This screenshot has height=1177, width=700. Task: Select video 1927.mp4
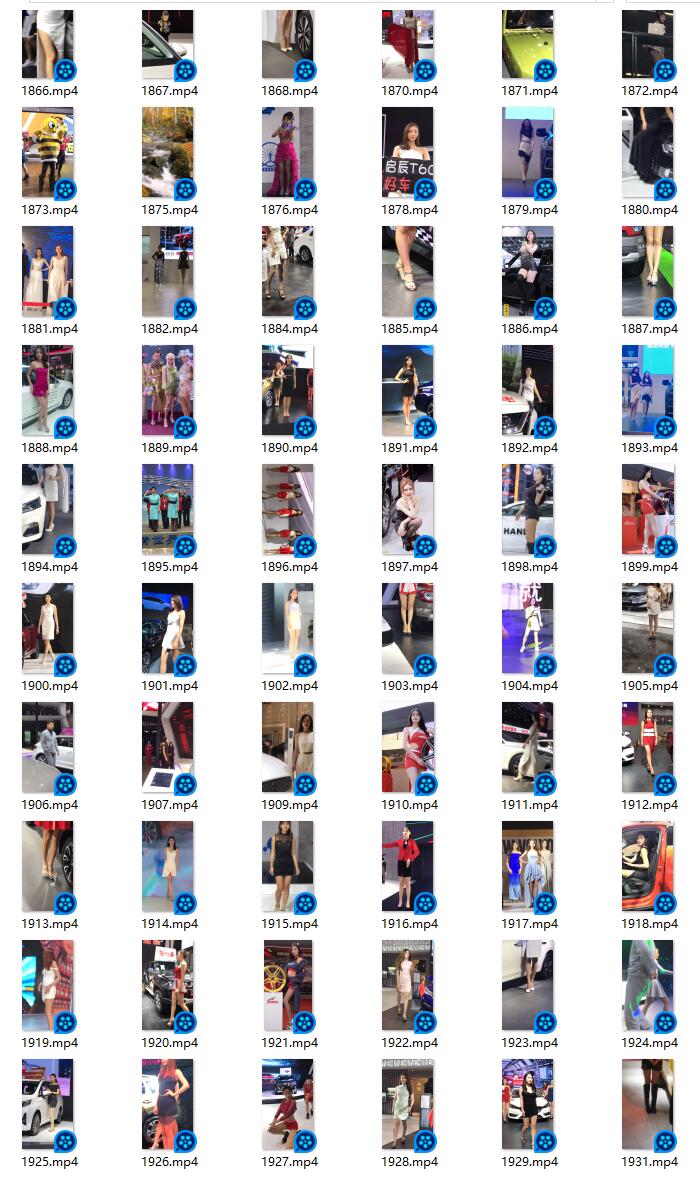[288, 1105]
